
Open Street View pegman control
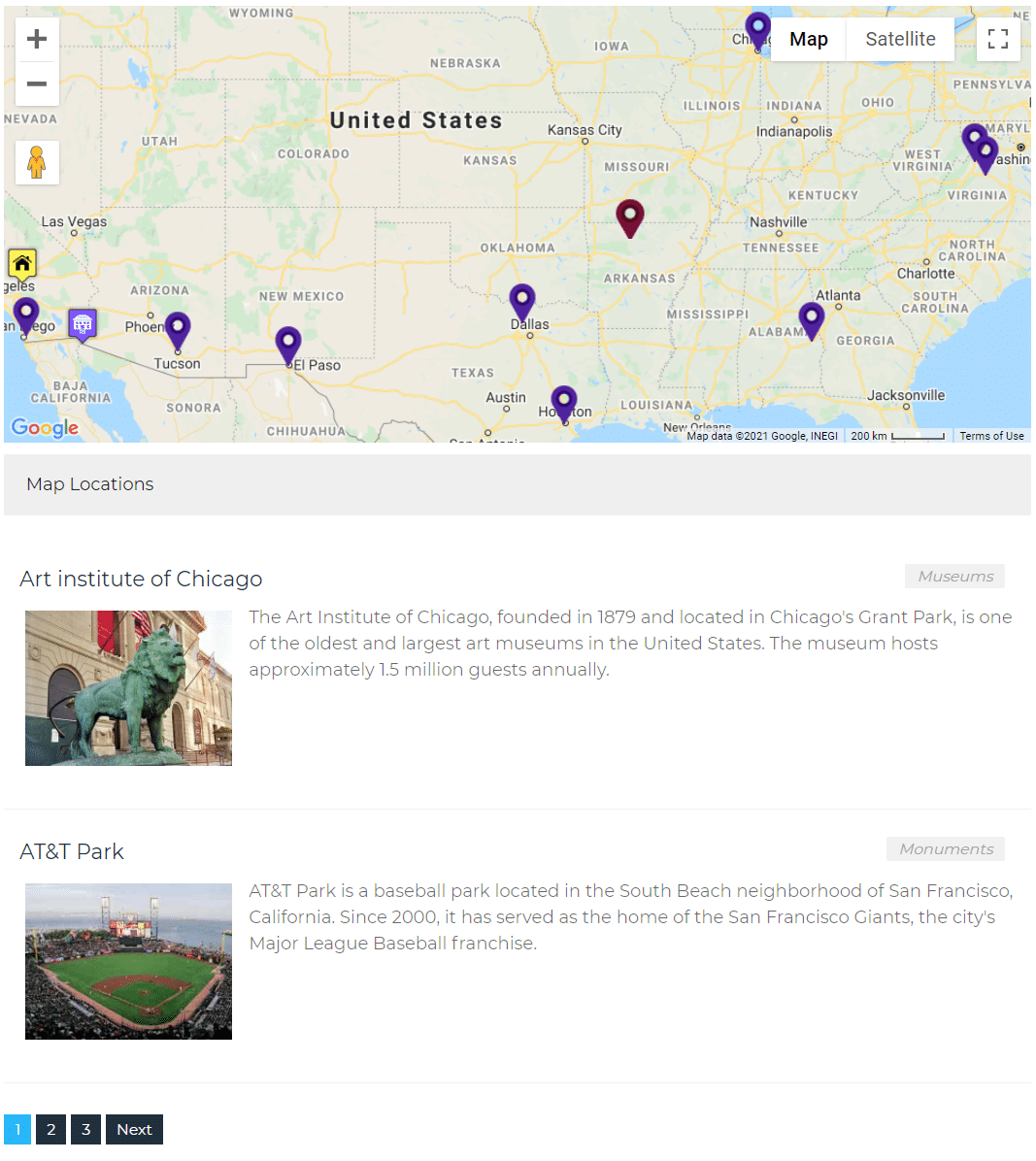37,162
